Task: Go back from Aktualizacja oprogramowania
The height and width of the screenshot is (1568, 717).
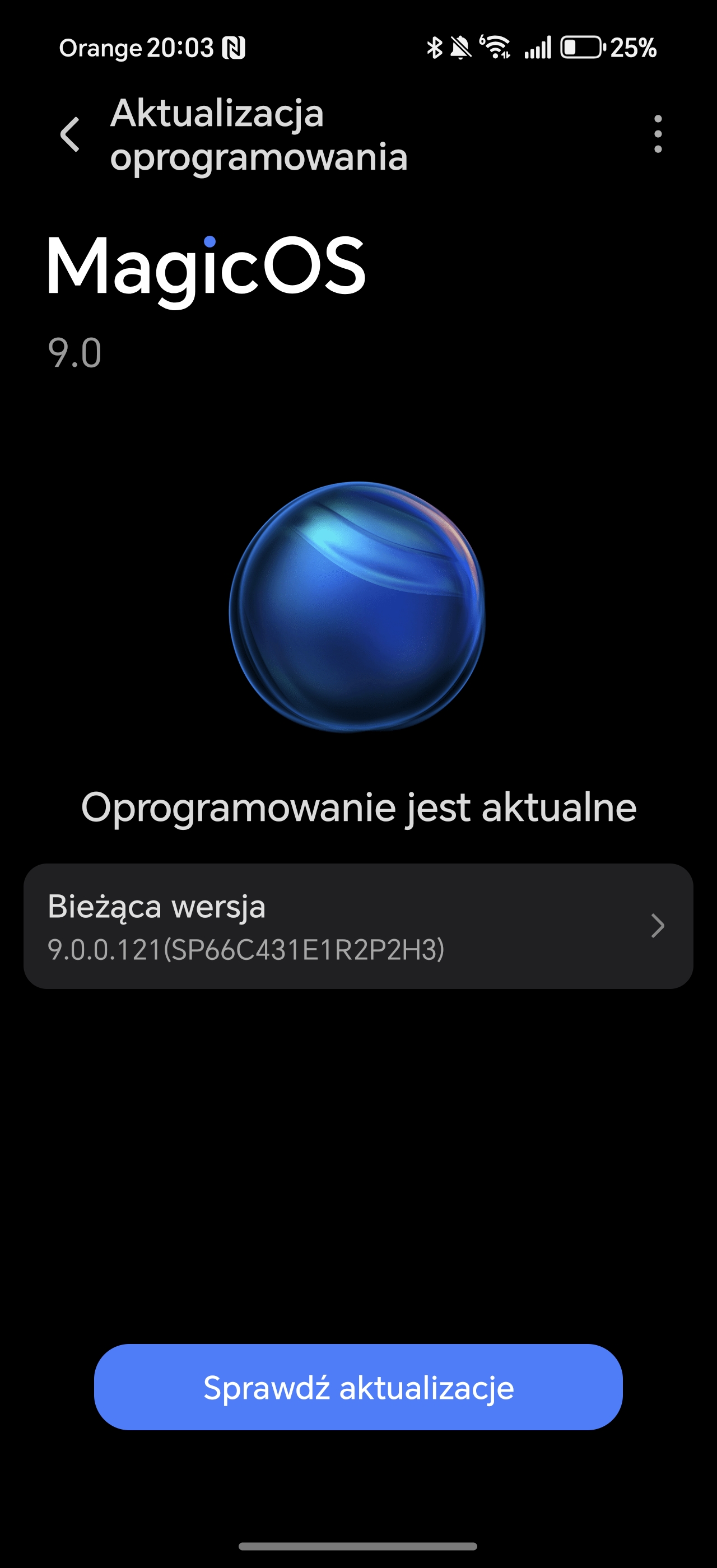Action: pos(70,134)
